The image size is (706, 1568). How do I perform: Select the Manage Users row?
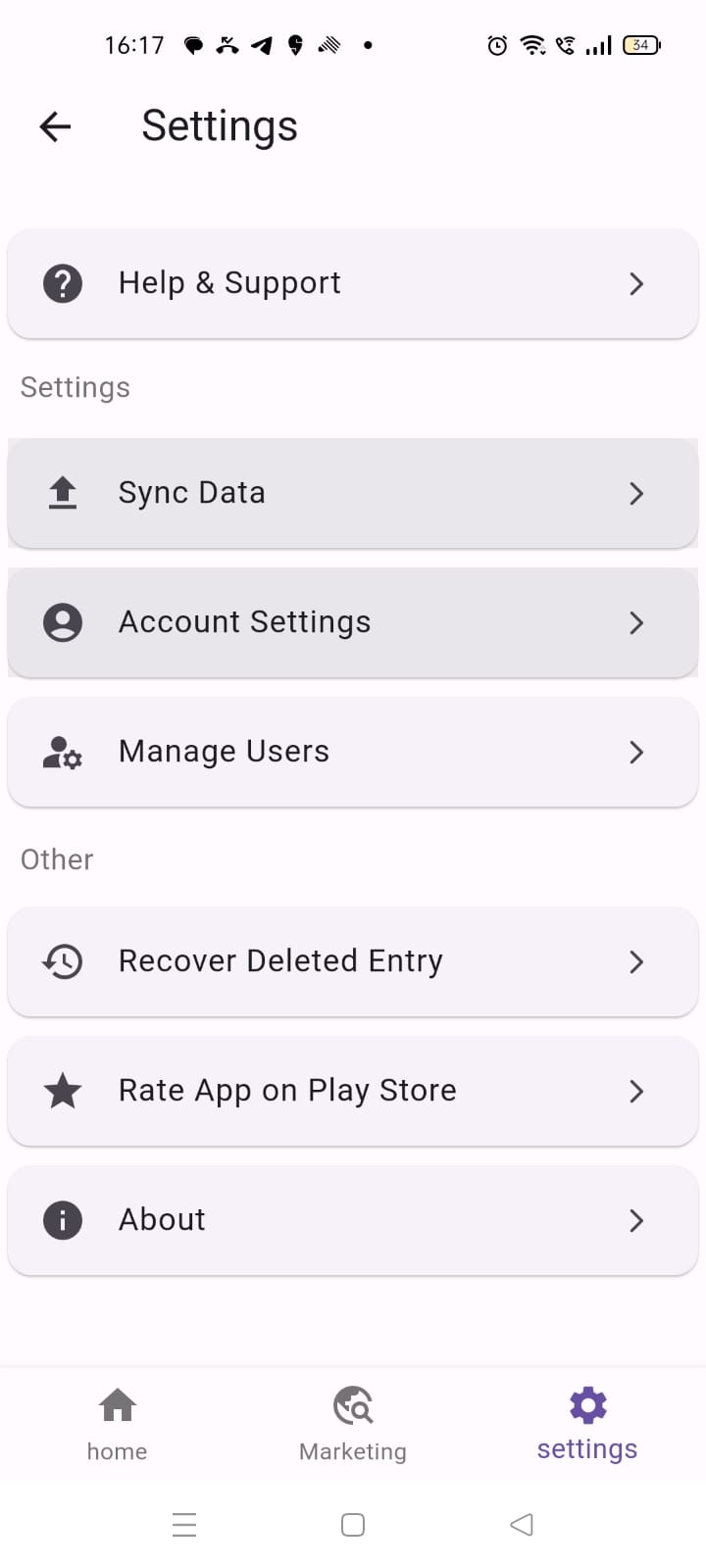[353, 752]
